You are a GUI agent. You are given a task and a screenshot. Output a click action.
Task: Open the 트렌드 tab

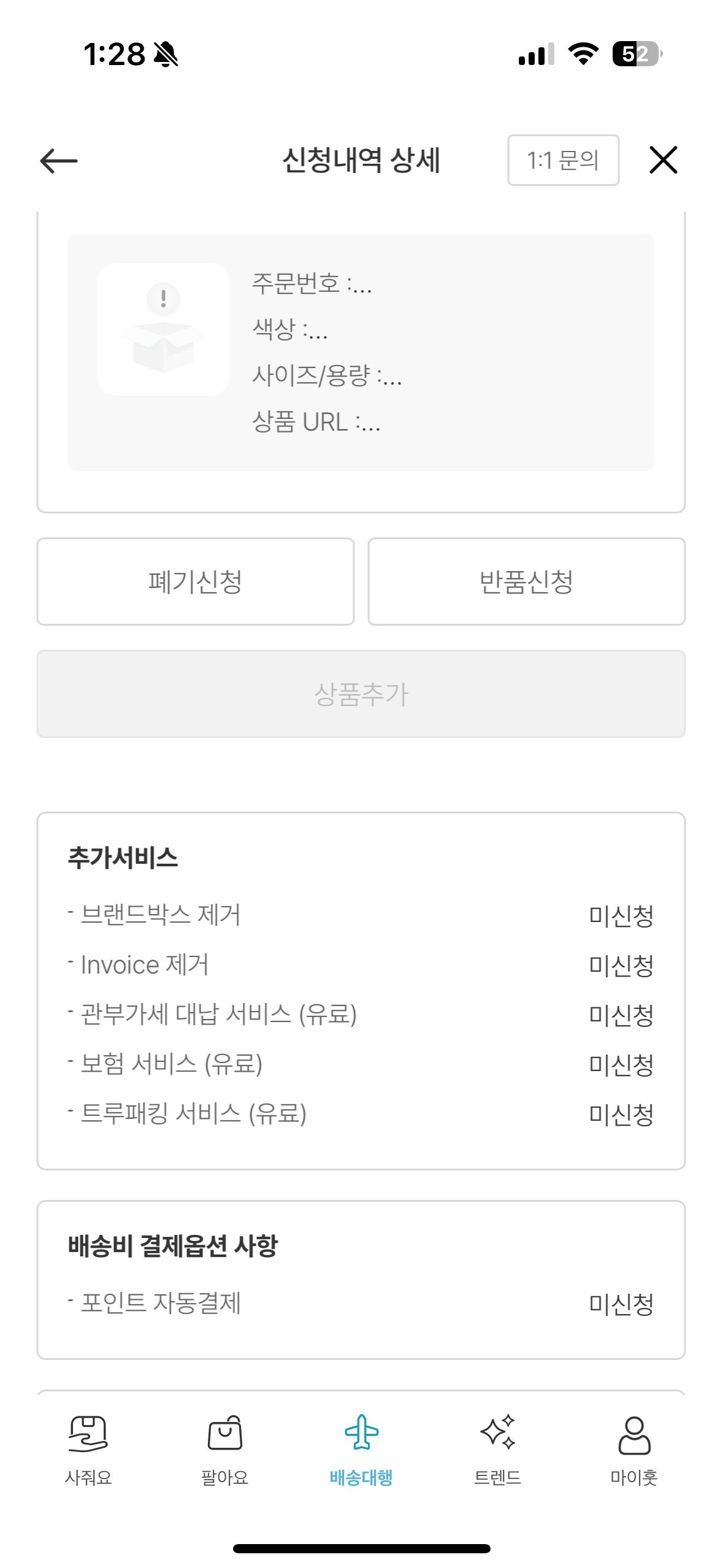(497, 1450)
